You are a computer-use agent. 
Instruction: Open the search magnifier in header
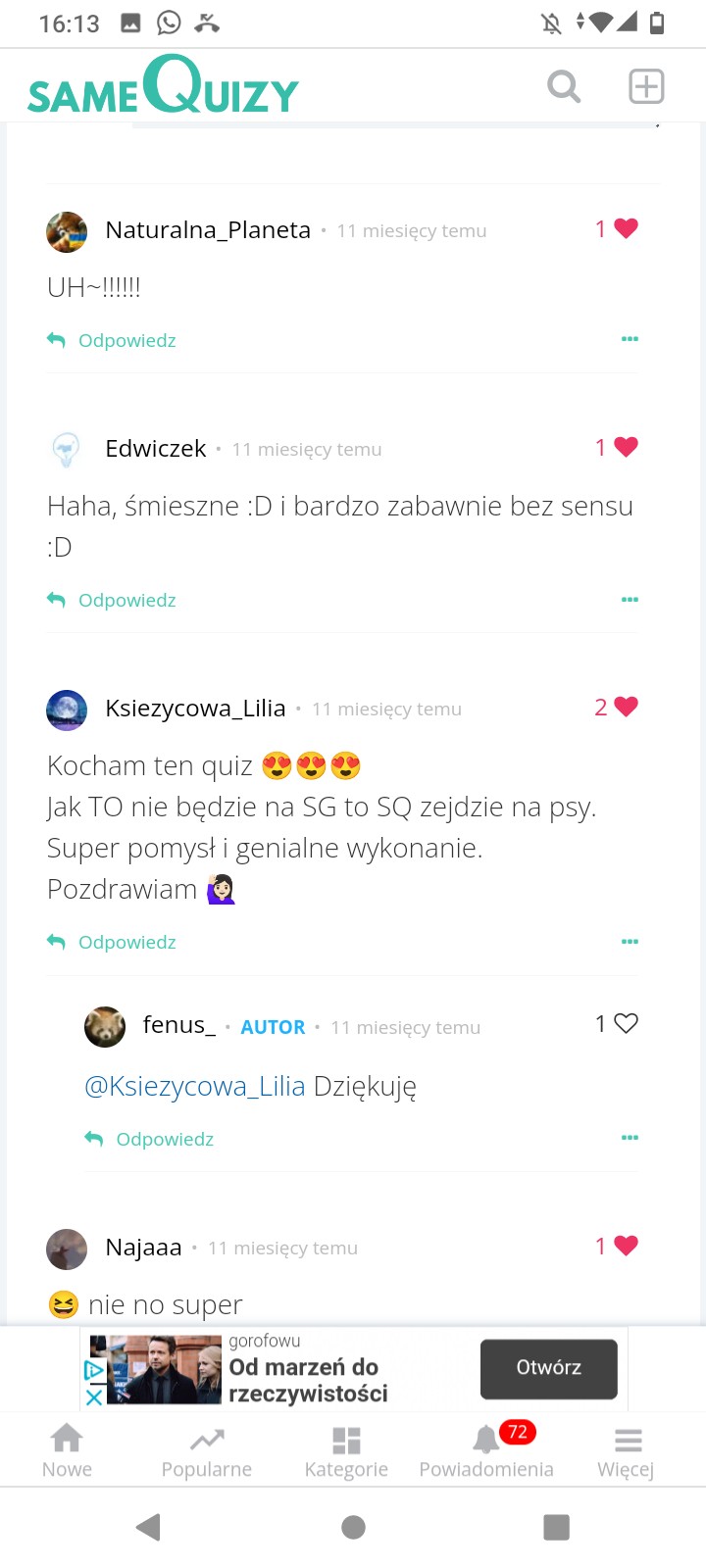click(x=564, y=86)
